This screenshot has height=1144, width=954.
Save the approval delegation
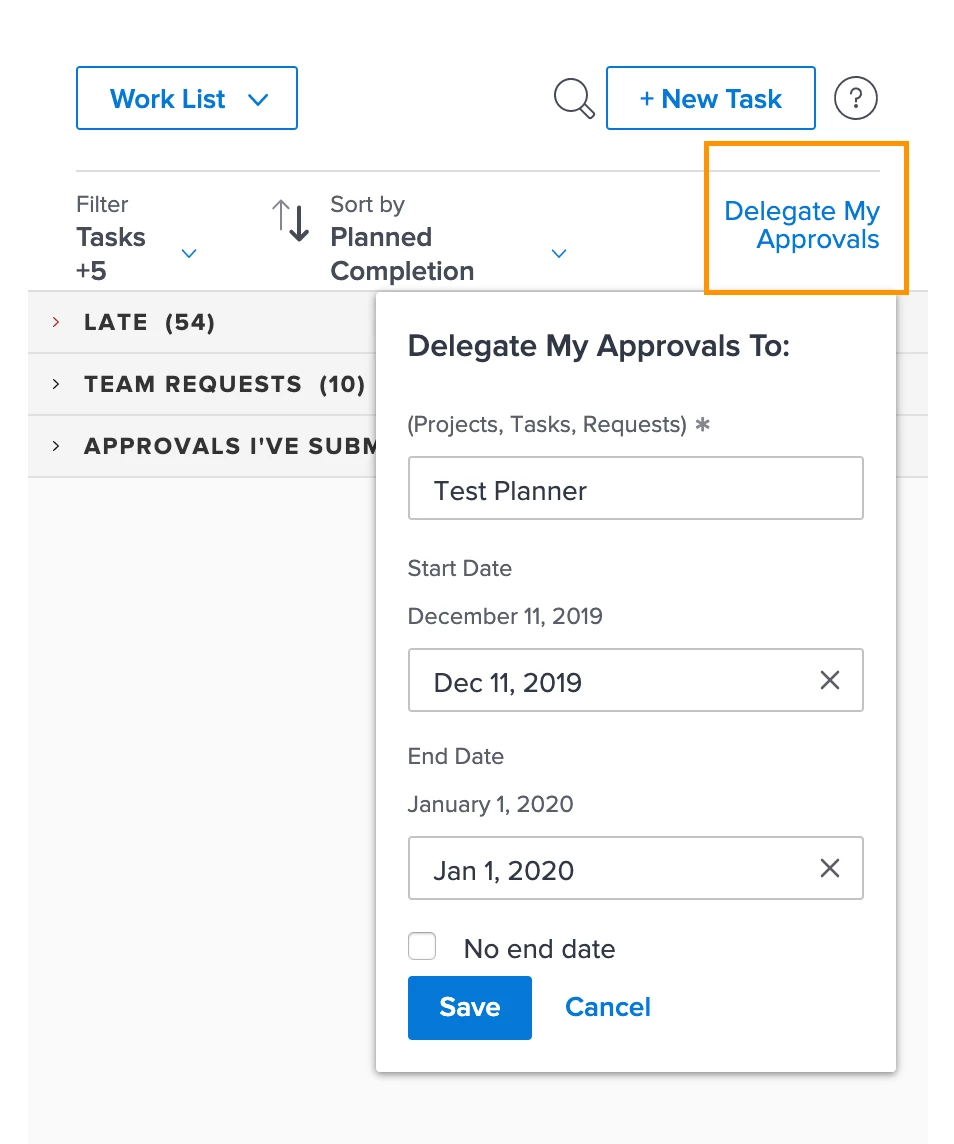coord(469,1007)
